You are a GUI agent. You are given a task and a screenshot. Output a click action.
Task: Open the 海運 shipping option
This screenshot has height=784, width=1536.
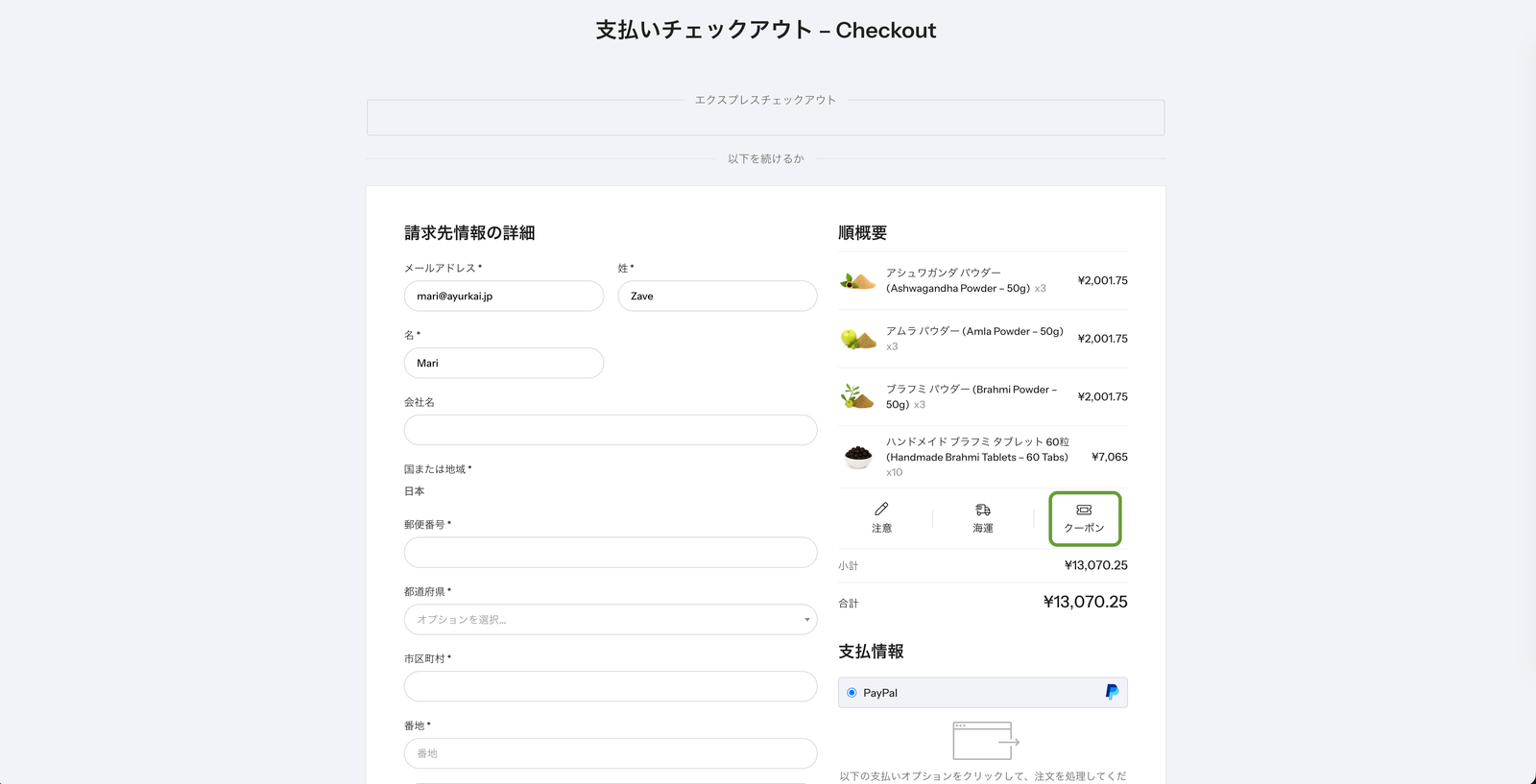982,517
